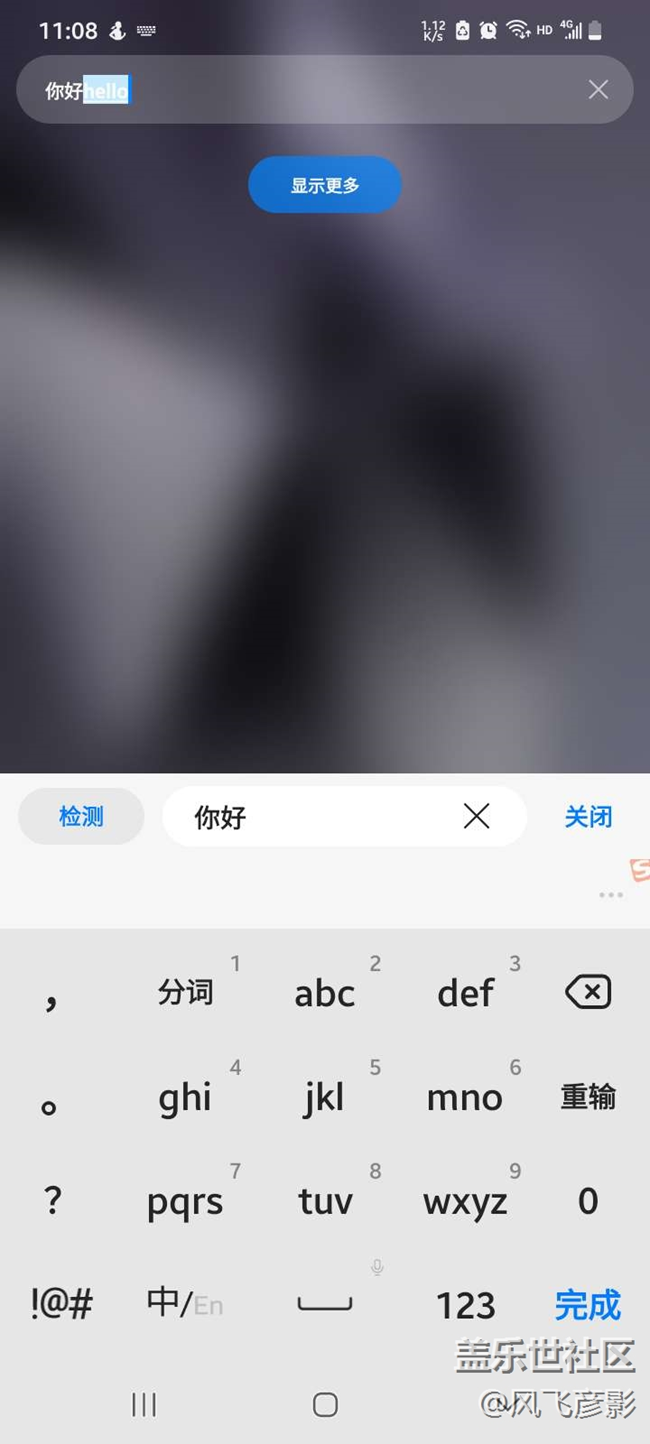Tap the 显示更多 button
650x1444 pixels.
pos(325,185)
